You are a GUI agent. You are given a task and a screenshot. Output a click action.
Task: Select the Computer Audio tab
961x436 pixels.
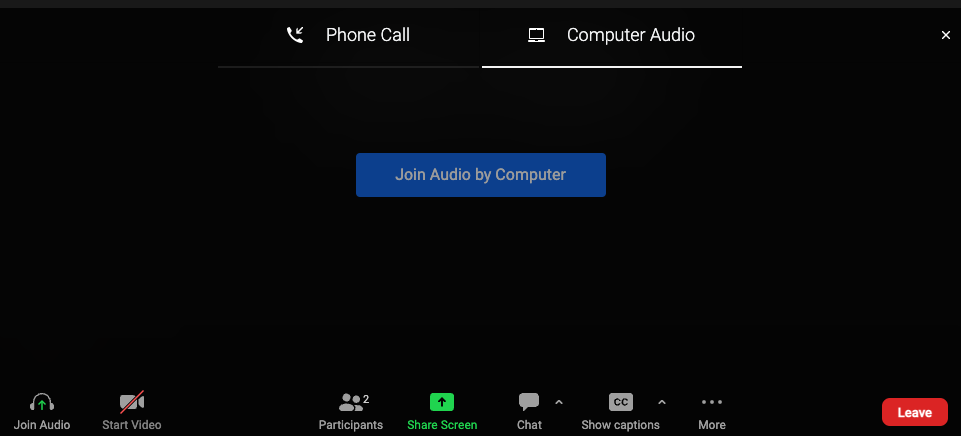point(611,36)
